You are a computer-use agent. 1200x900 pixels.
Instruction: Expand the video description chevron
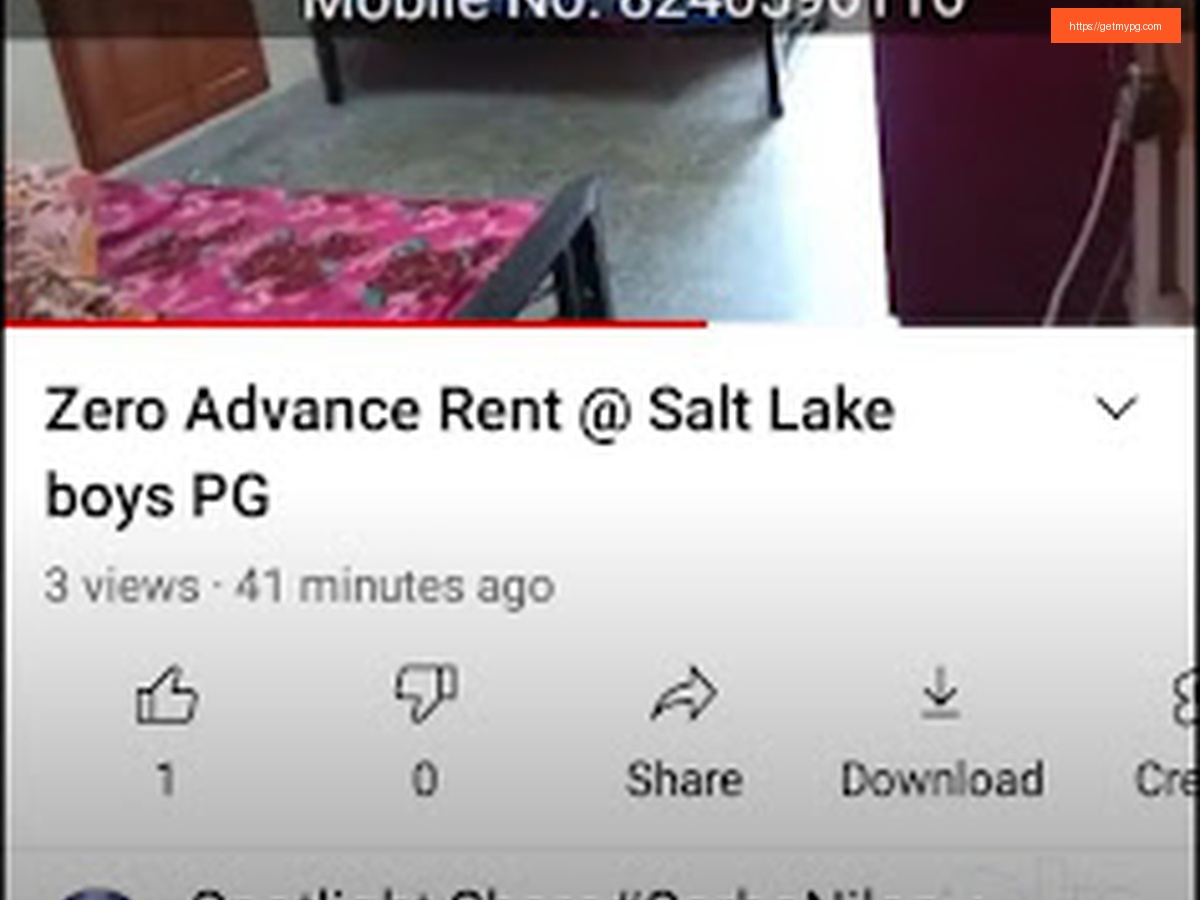[x=1116, y=408]
